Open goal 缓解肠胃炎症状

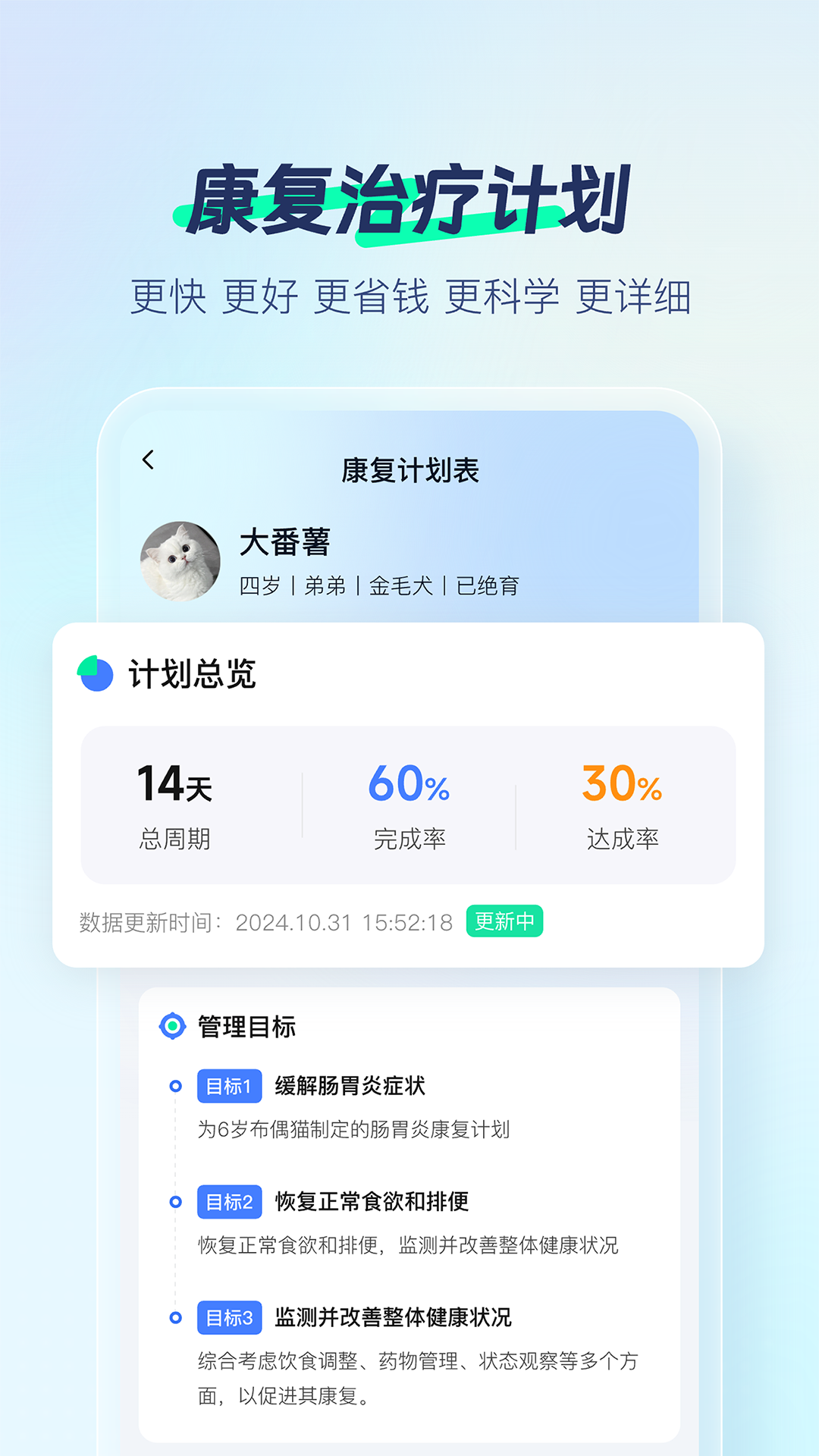click(350, 1087)
